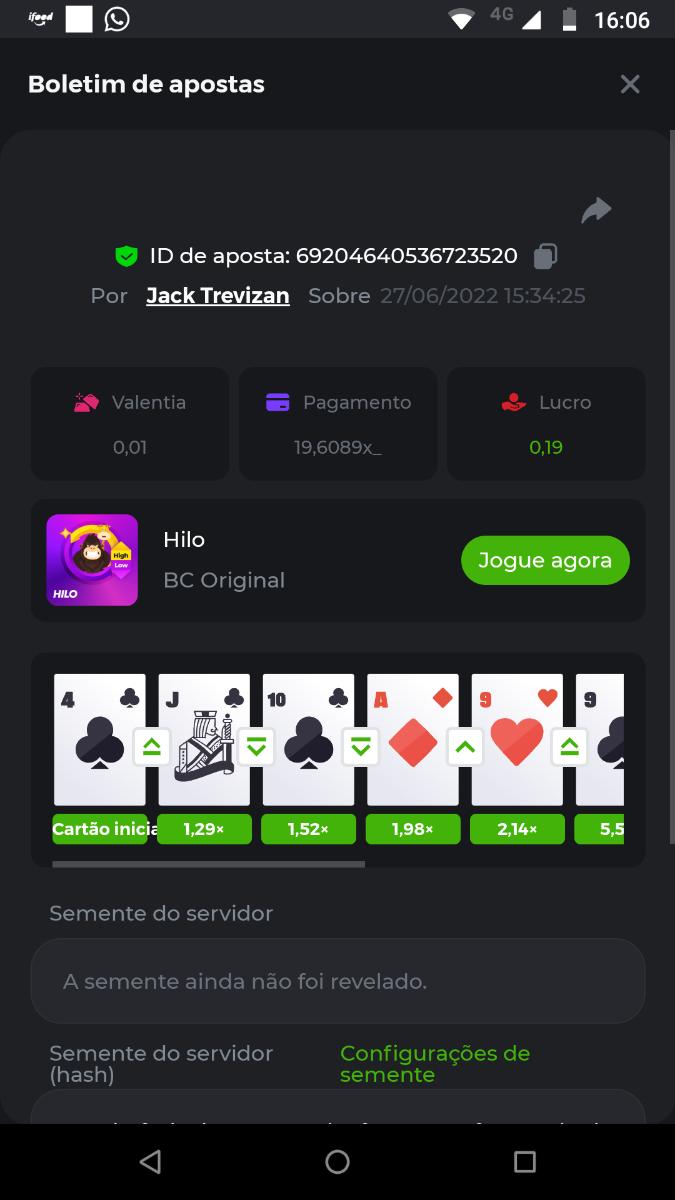Open Jack Trevizan's profile
The width and height of the screenshot is (675, 1200).
(218, 296)
